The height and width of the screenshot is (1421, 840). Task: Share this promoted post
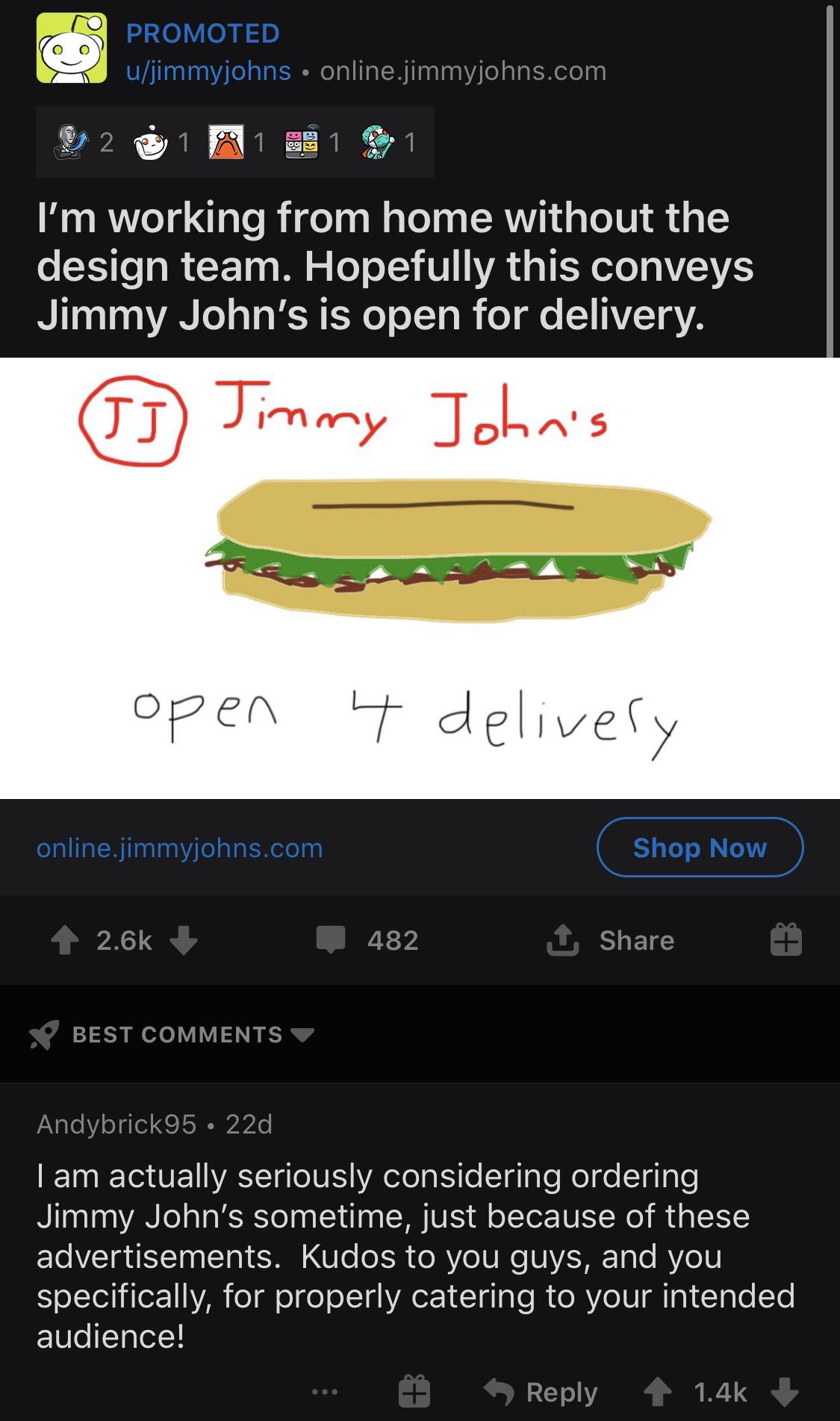(x=611, y=940)
